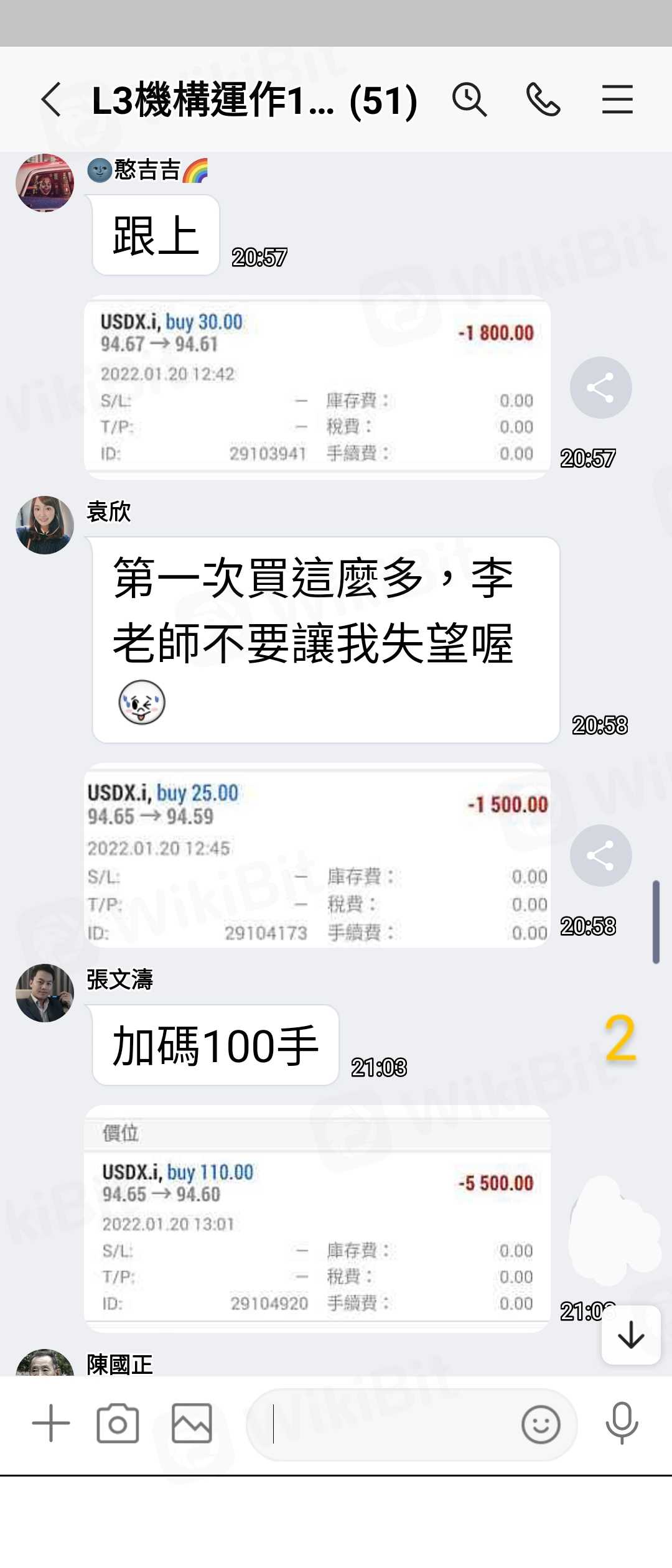
Task: Pick an image from the gallery
Action: coord(192,1423)
